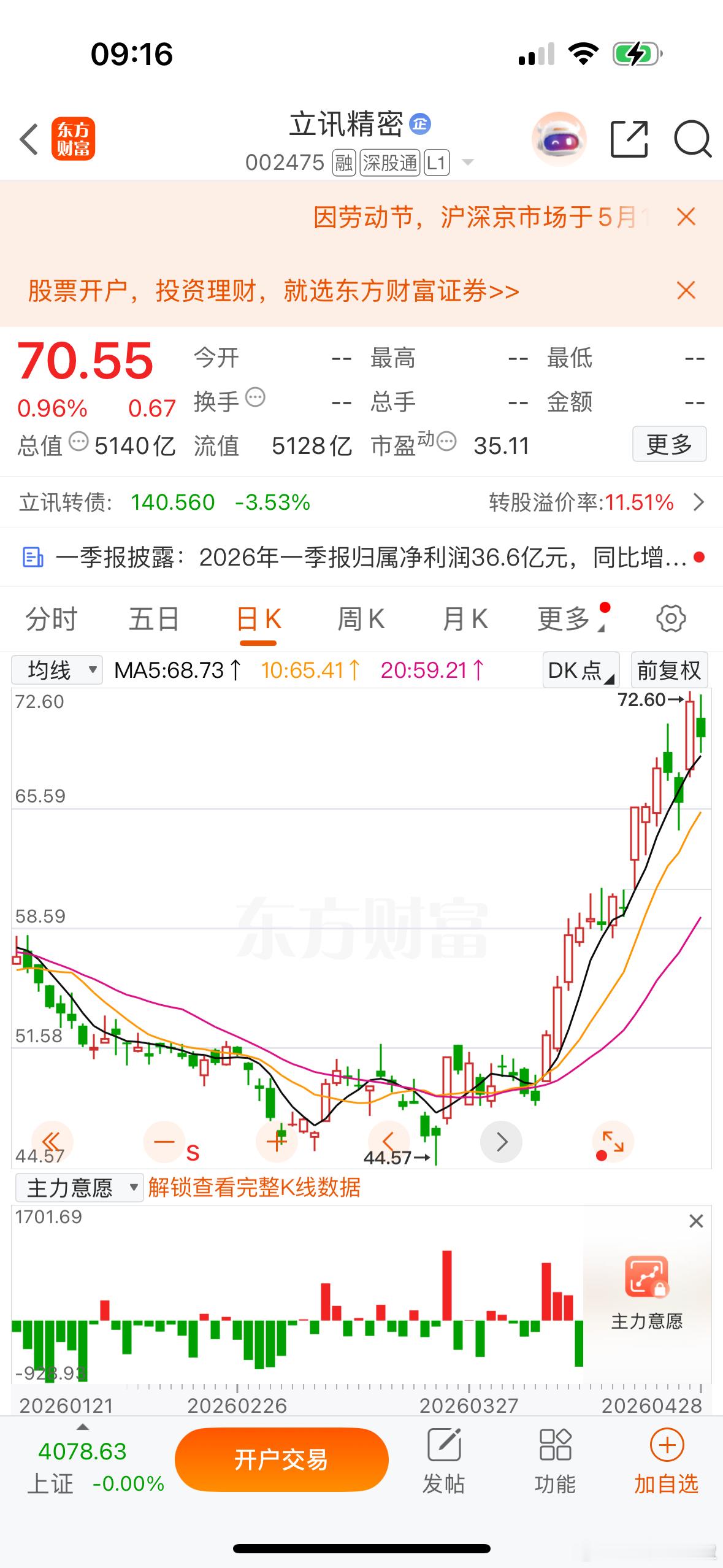Open the share icon beside search
Image resolution: width=723 pixels, height=1568 pixels.
coord(629,140)
